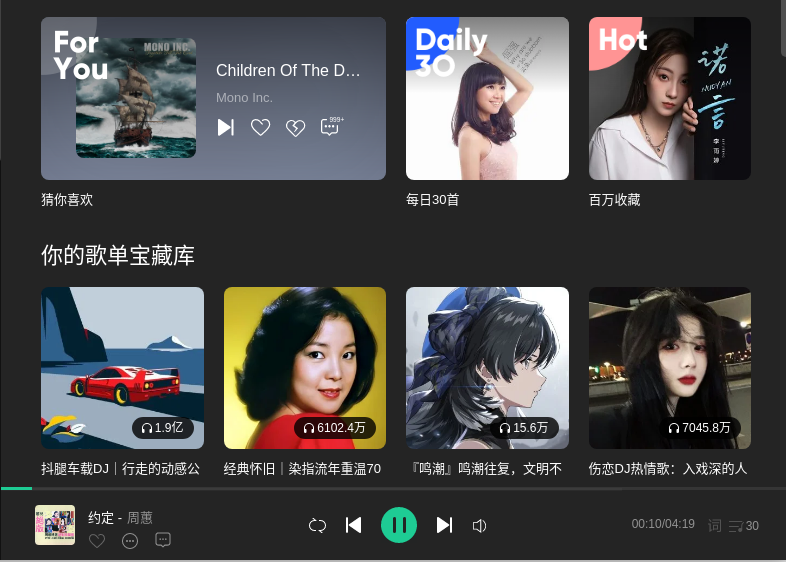Open comments for the recommended song
786x562 pixels.
click(x=330, y=126)
